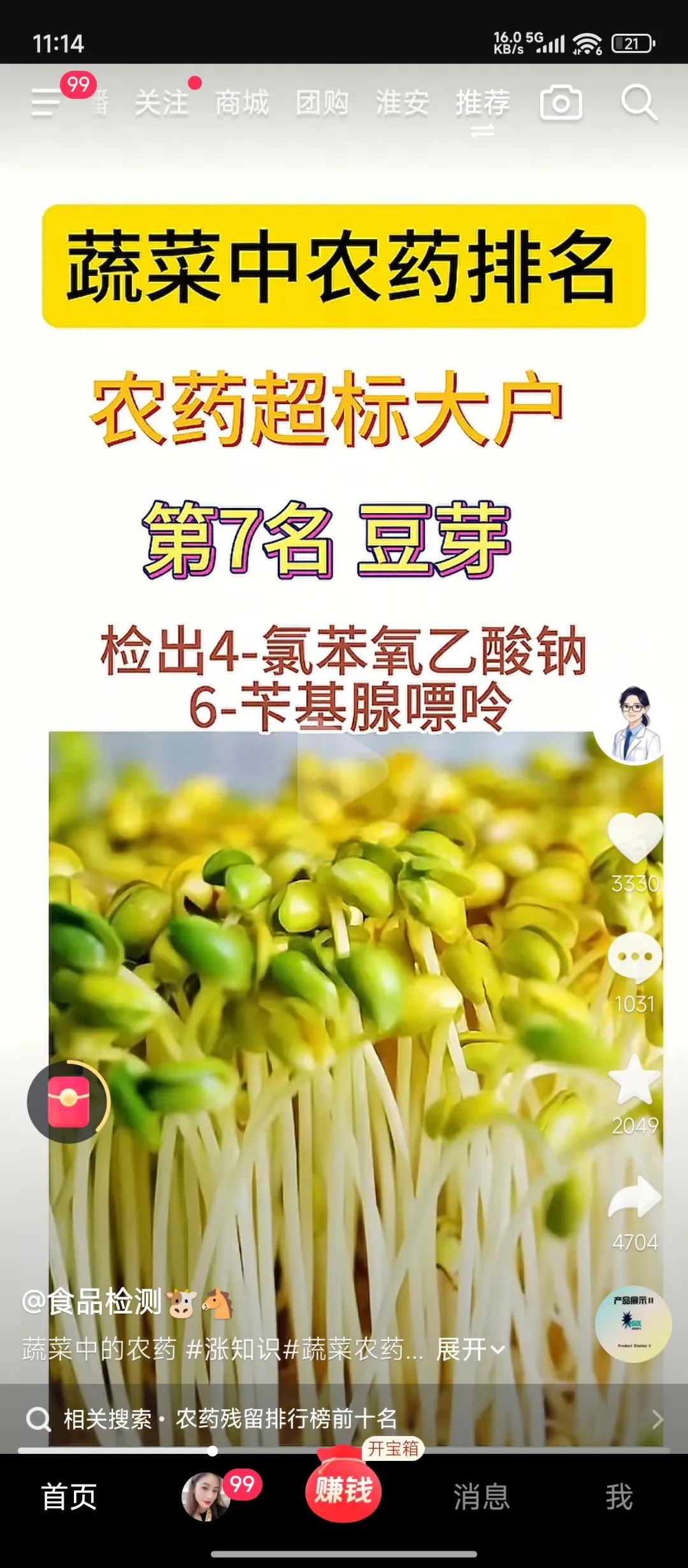Tap the 赚钱 earn money button
688x1568 pixels.
point(343,1490)
